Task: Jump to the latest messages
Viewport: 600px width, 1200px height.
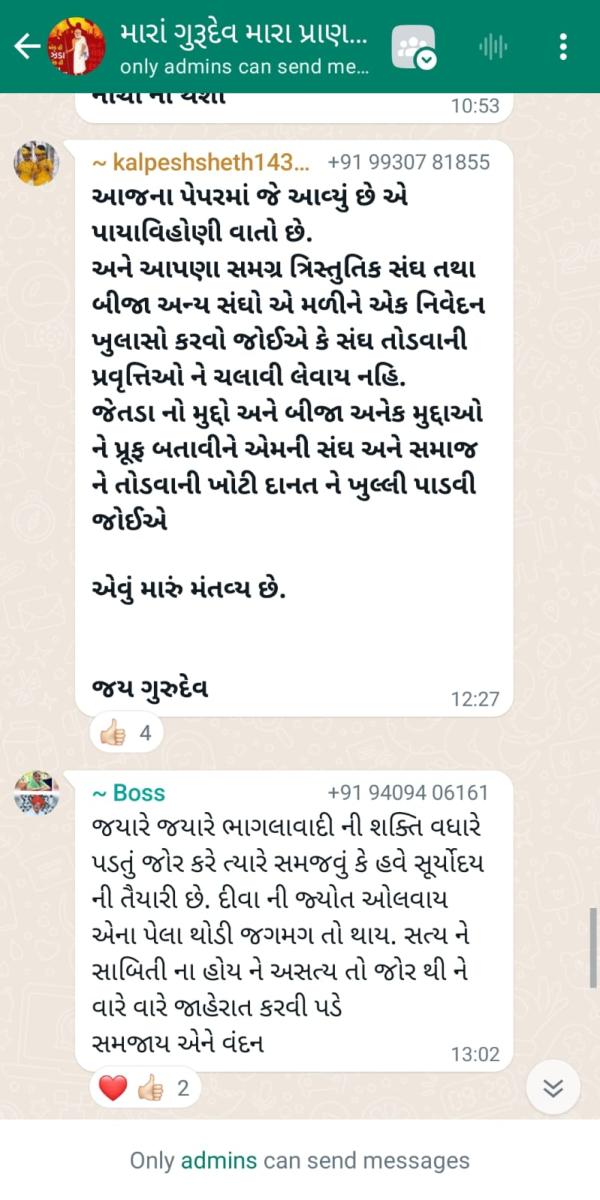Action: click(x=553, y=1088)
